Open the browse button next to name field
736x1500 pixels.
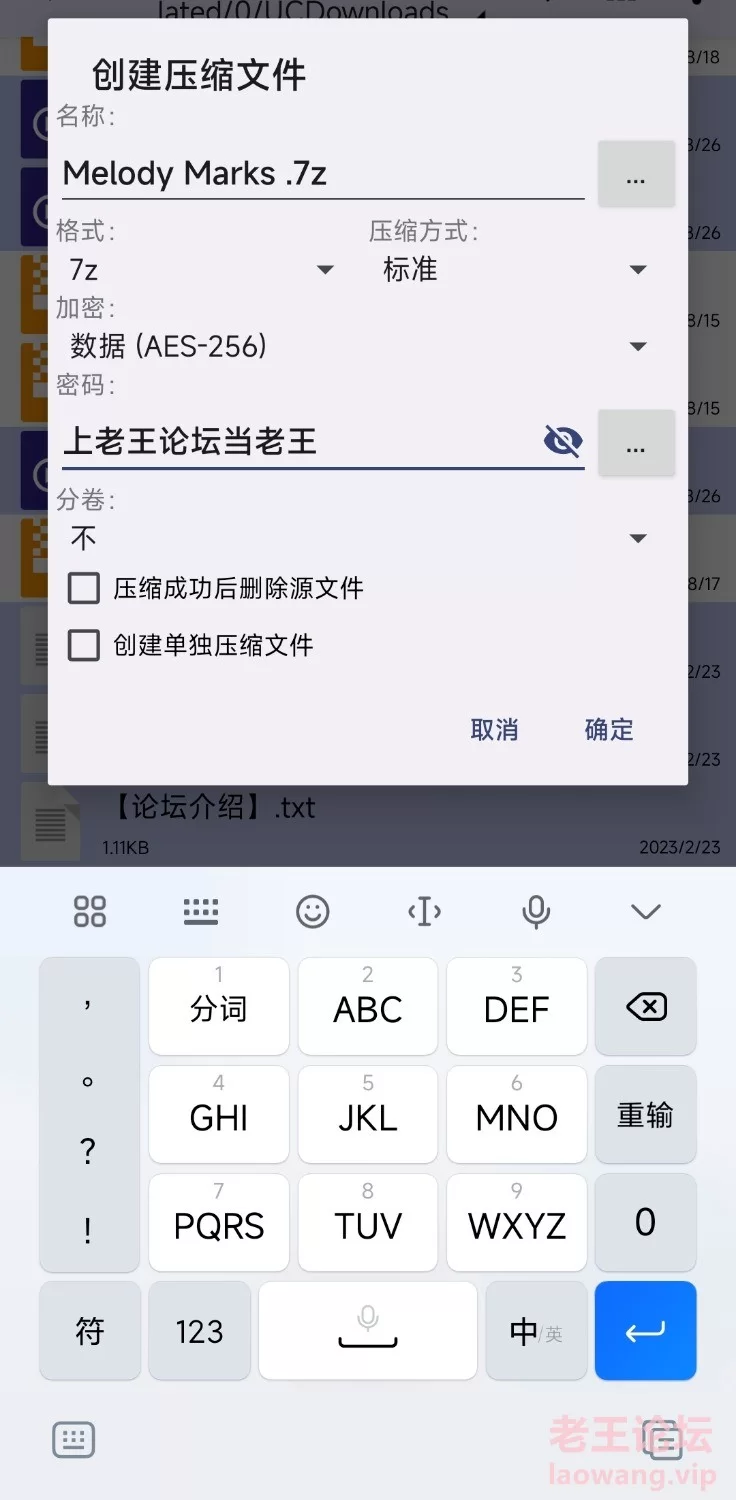(x=636, y=175)
